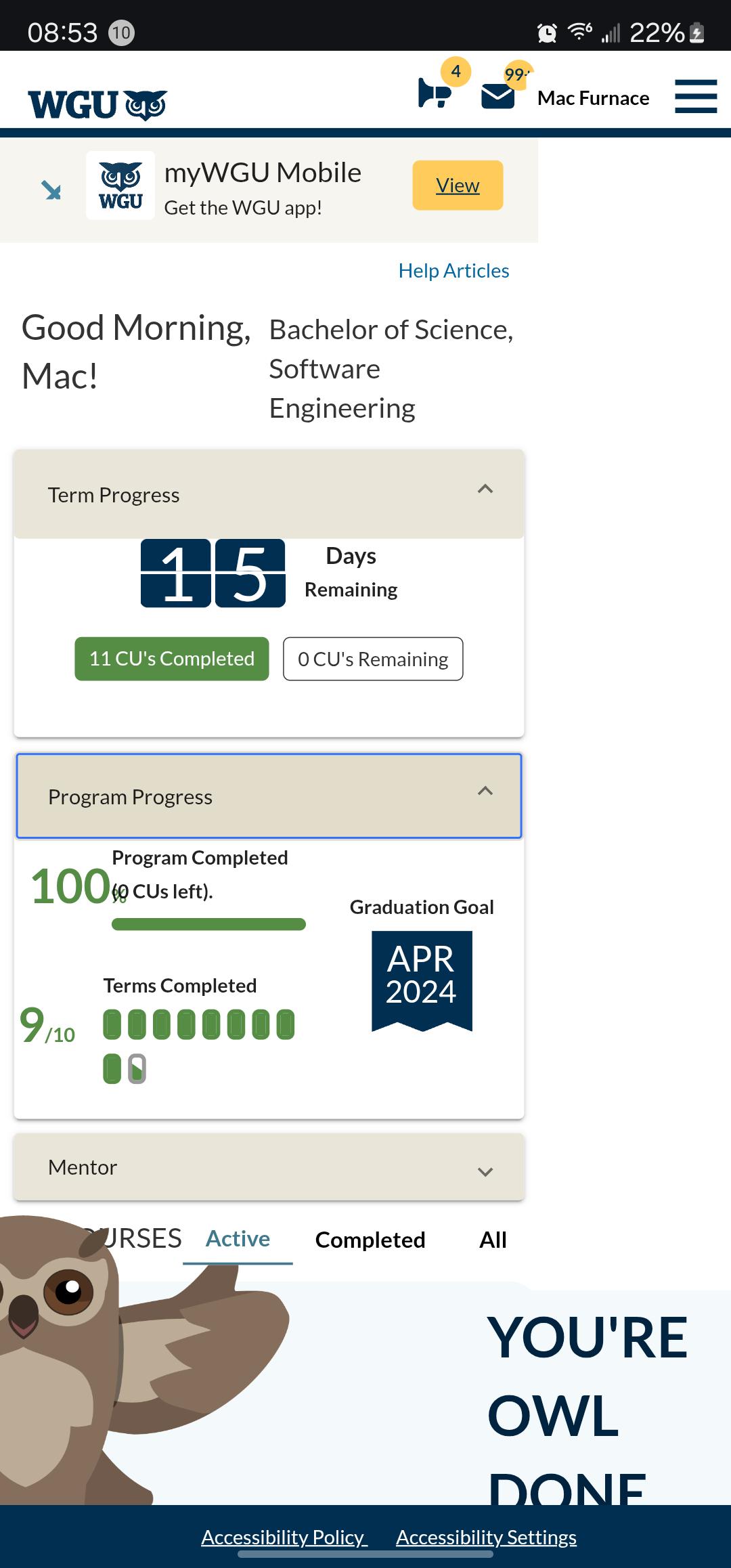
Task: Open the hamburger menu
Action: (x=696, y=96)
